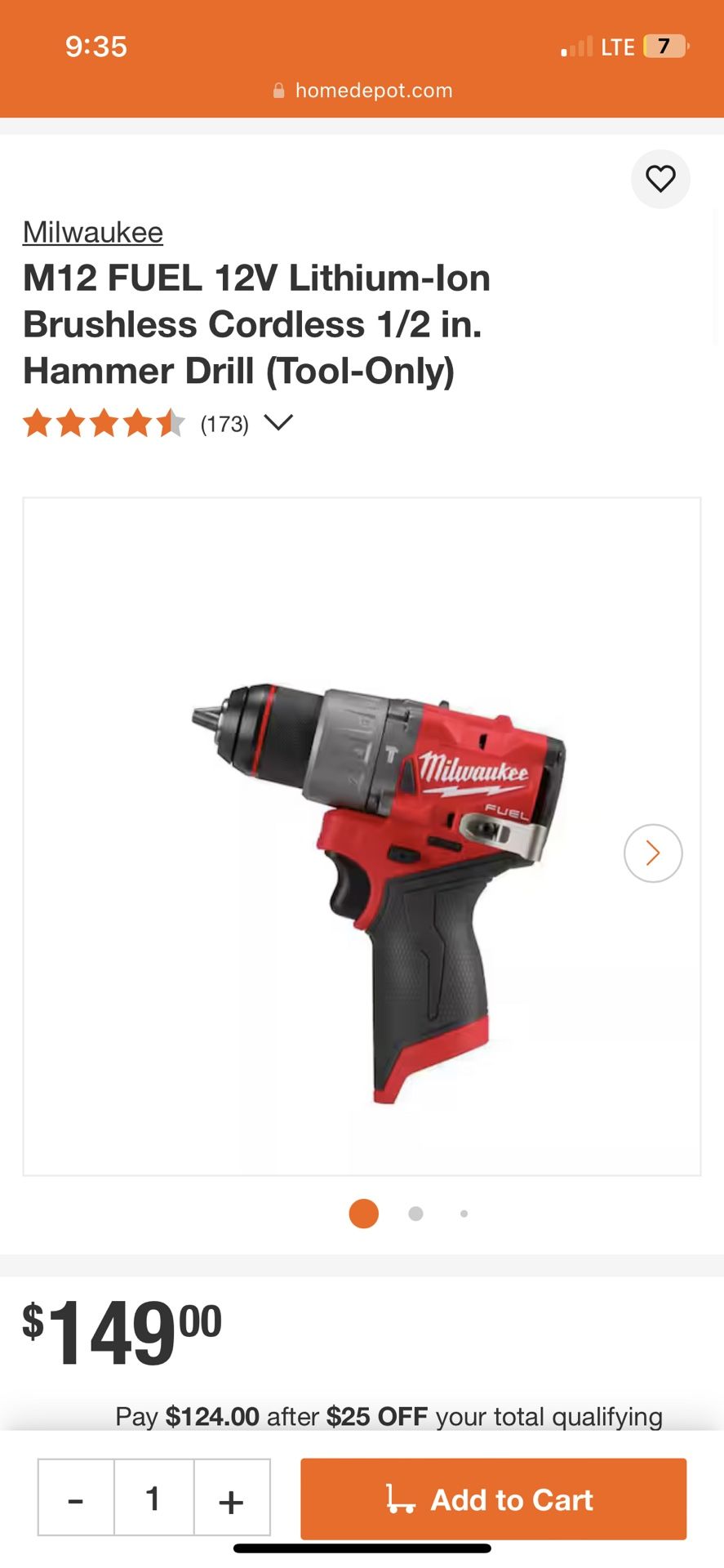Tap the quantity field showing 1
Screen dimensions: 724x1568
pyautogui.click(x=153, y=1499)
